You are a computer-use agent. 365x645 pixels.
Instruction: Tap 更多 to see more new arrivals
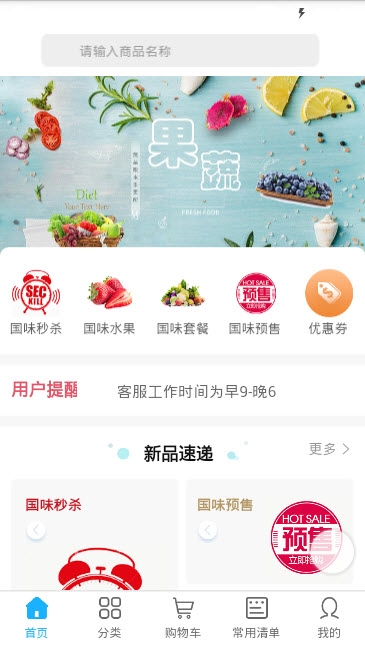(329, 449)
